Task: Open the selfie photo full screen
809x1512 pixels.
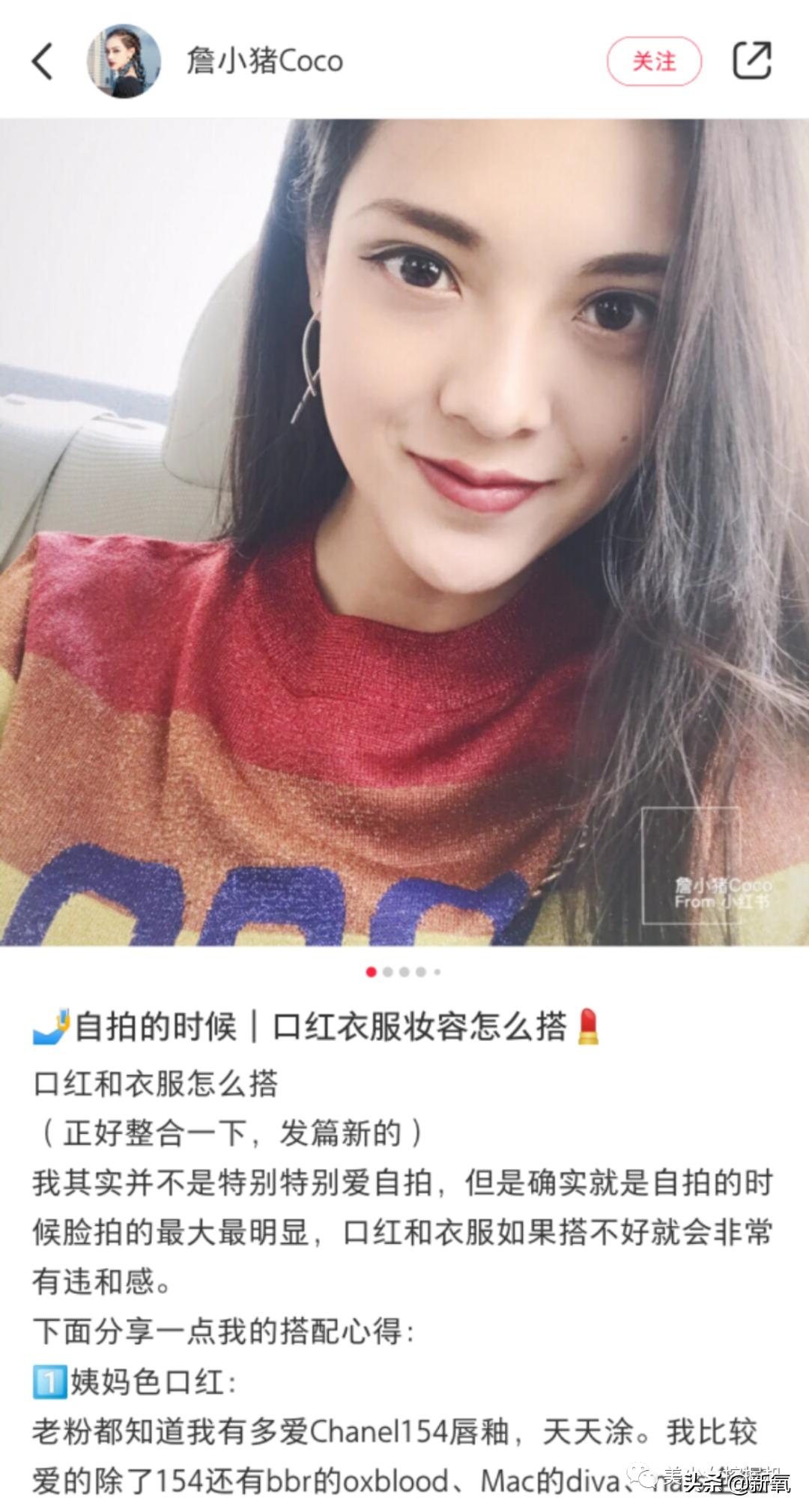Action: click(x=404, y=532)
